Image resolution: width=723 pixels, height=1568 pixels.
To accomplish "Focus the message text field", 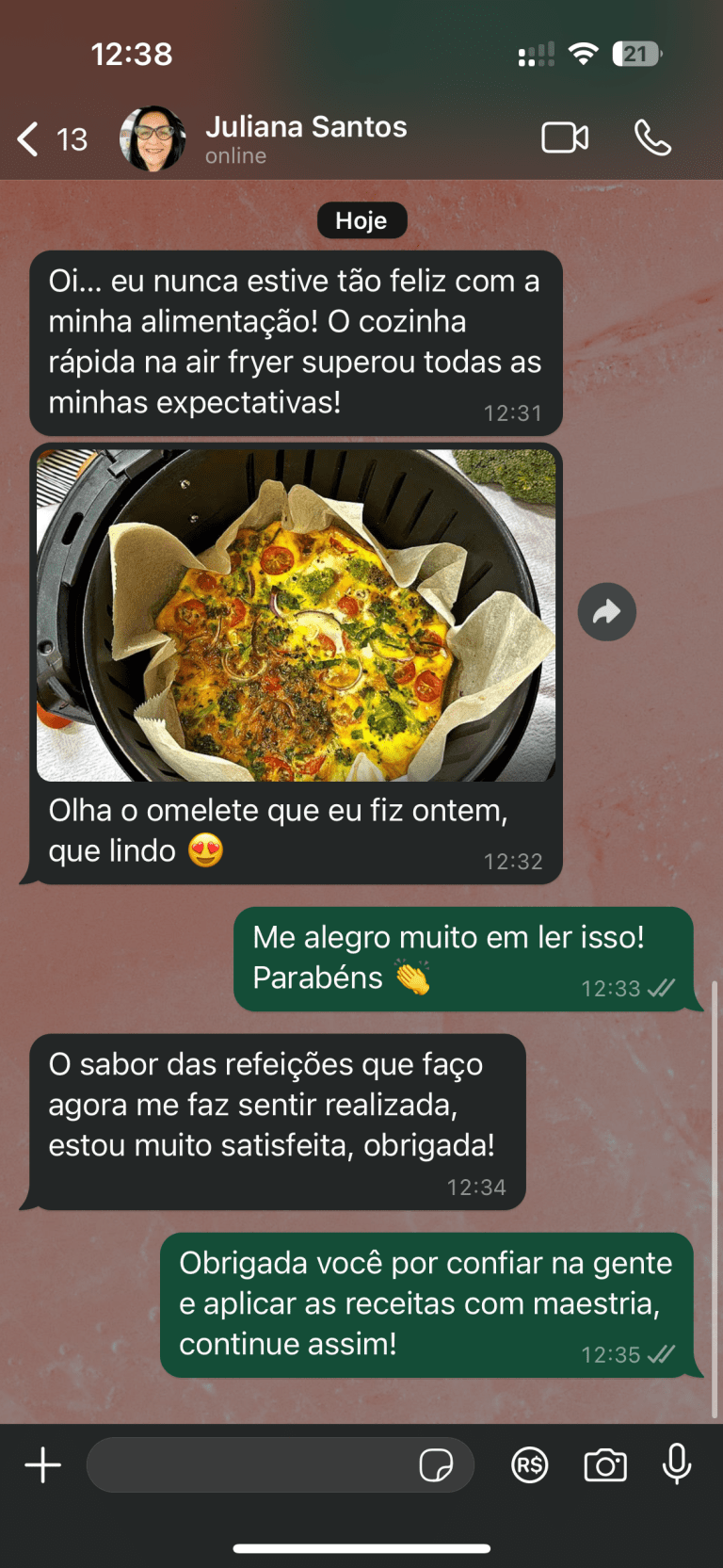I will [249, 1465].
